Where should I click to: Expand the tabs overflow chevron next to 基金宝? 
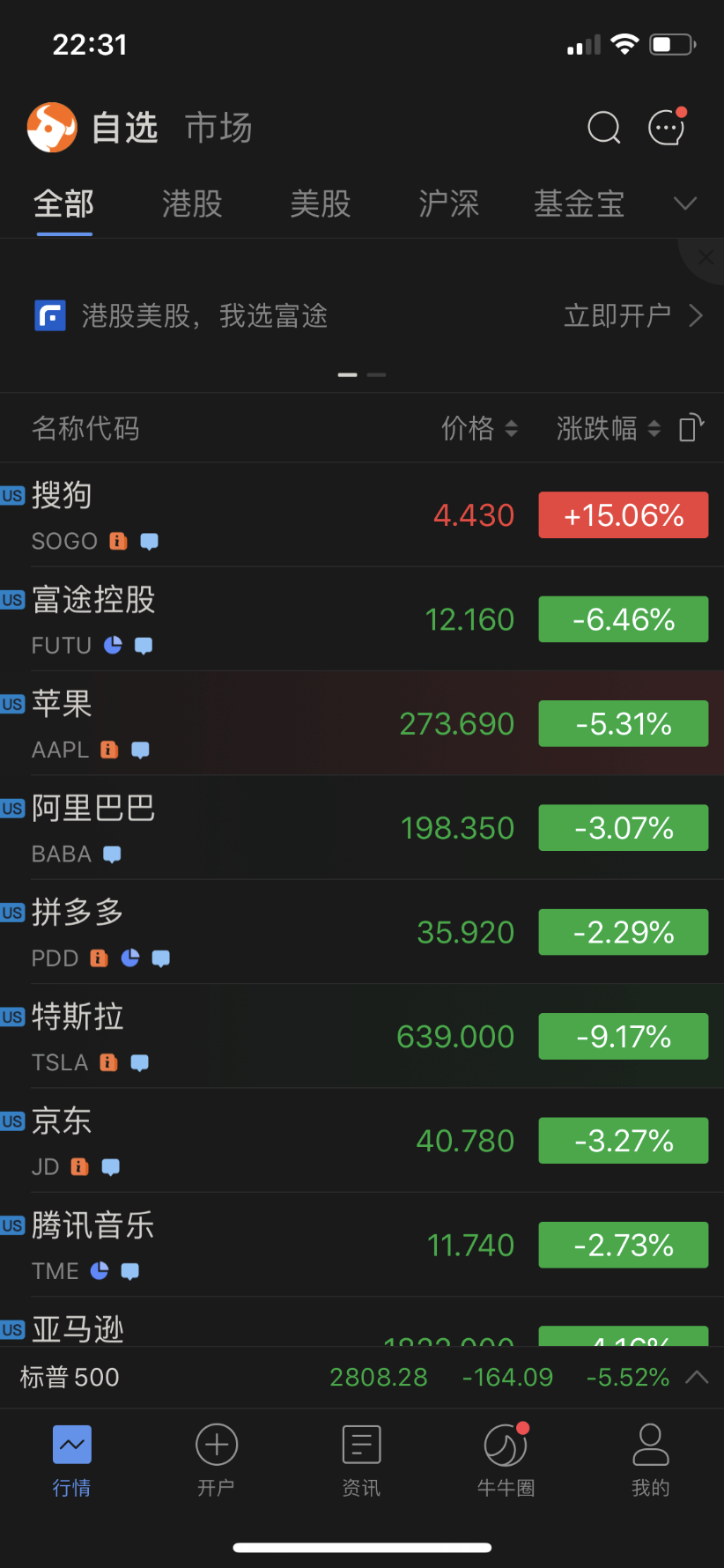coord(685,203)
